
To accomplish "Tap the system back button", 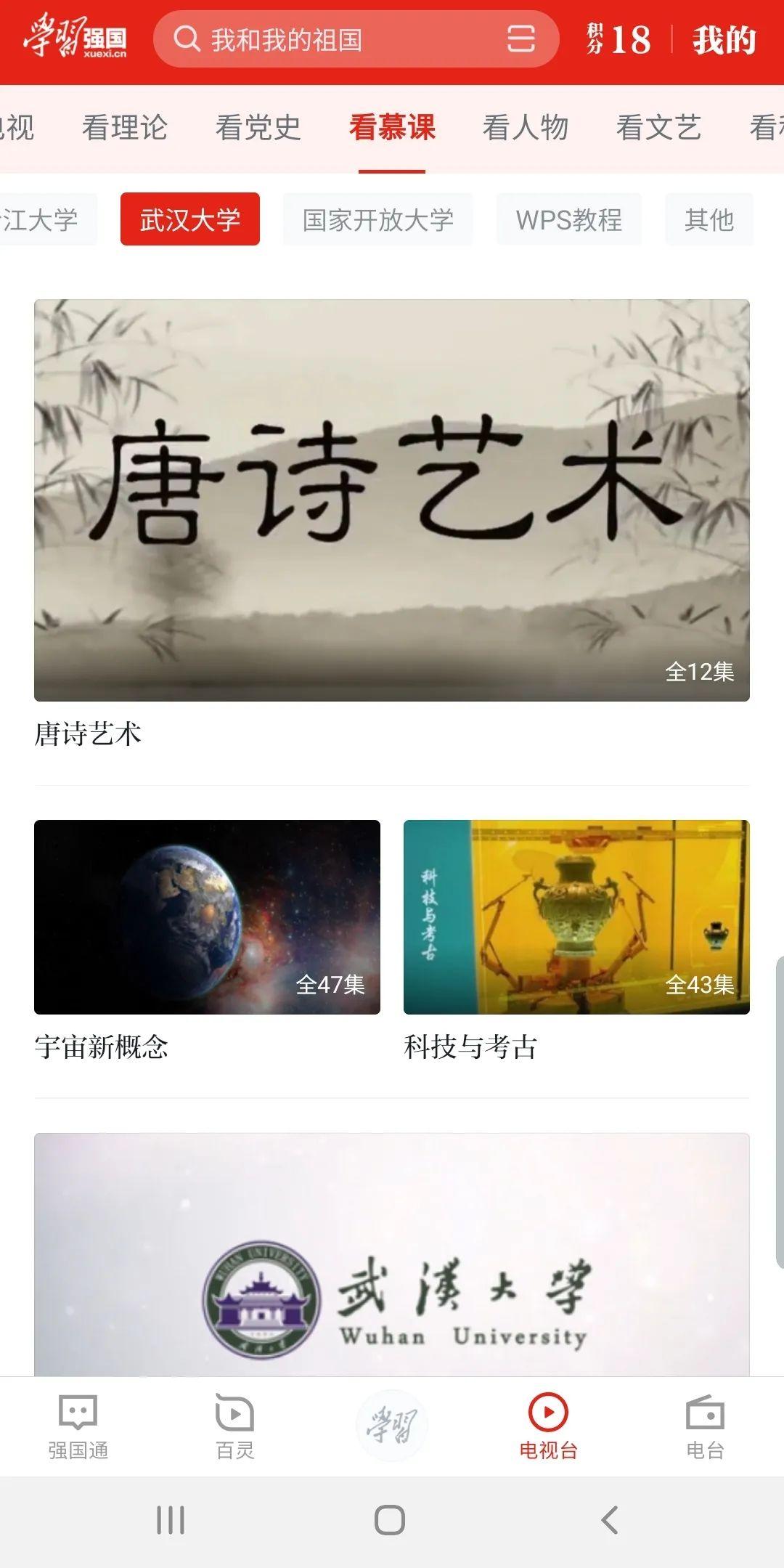I will click(x=610, y=1519).
